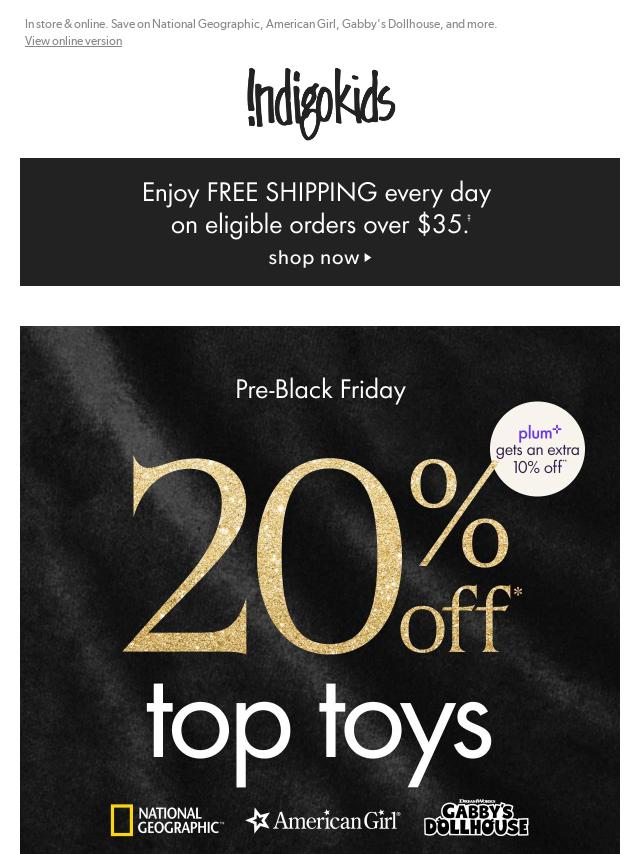Open the Pre-Black Friday 20% off toys banner
Image resolution: width=640 pixels, height=854 pixels.
coord(320,590)
